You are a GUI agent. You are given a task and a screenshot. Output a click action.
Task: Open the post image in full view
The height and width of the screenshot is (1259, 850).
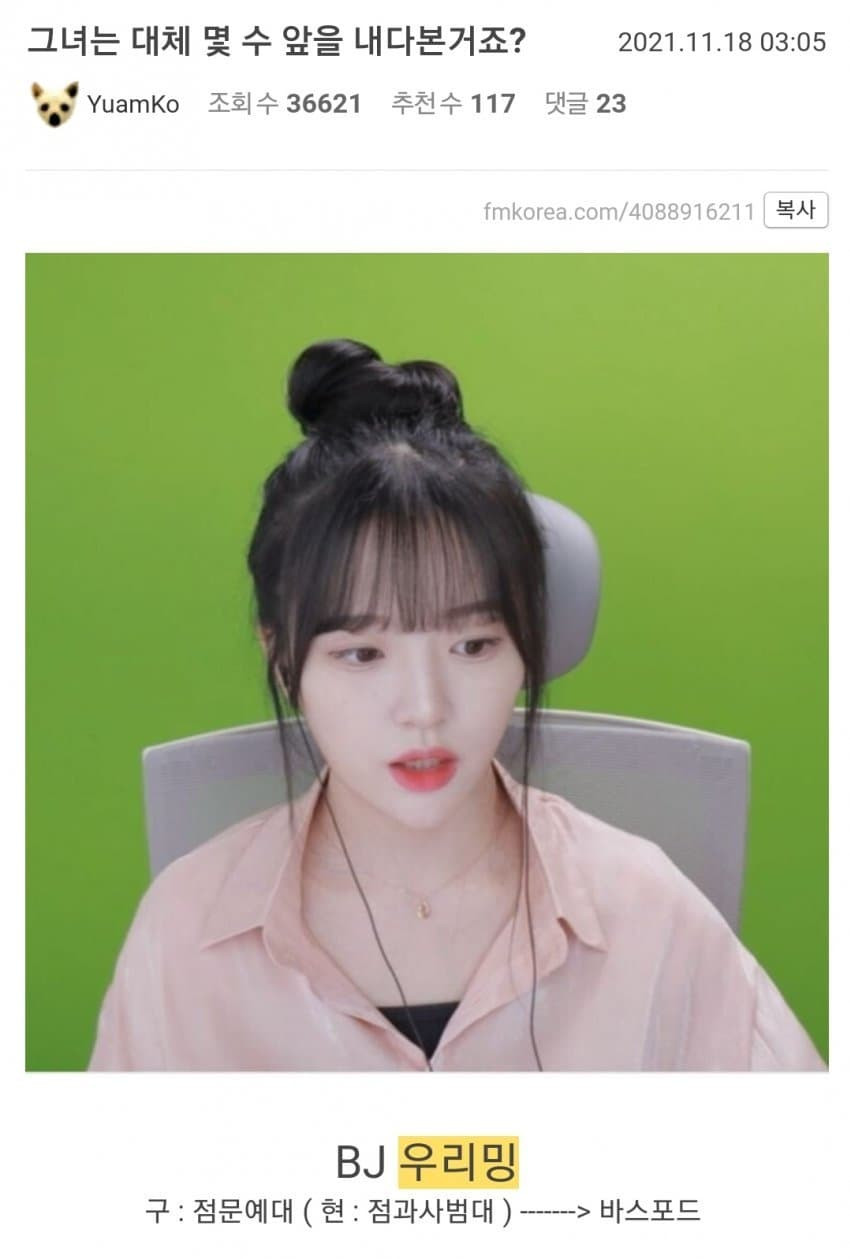(426, 661)
